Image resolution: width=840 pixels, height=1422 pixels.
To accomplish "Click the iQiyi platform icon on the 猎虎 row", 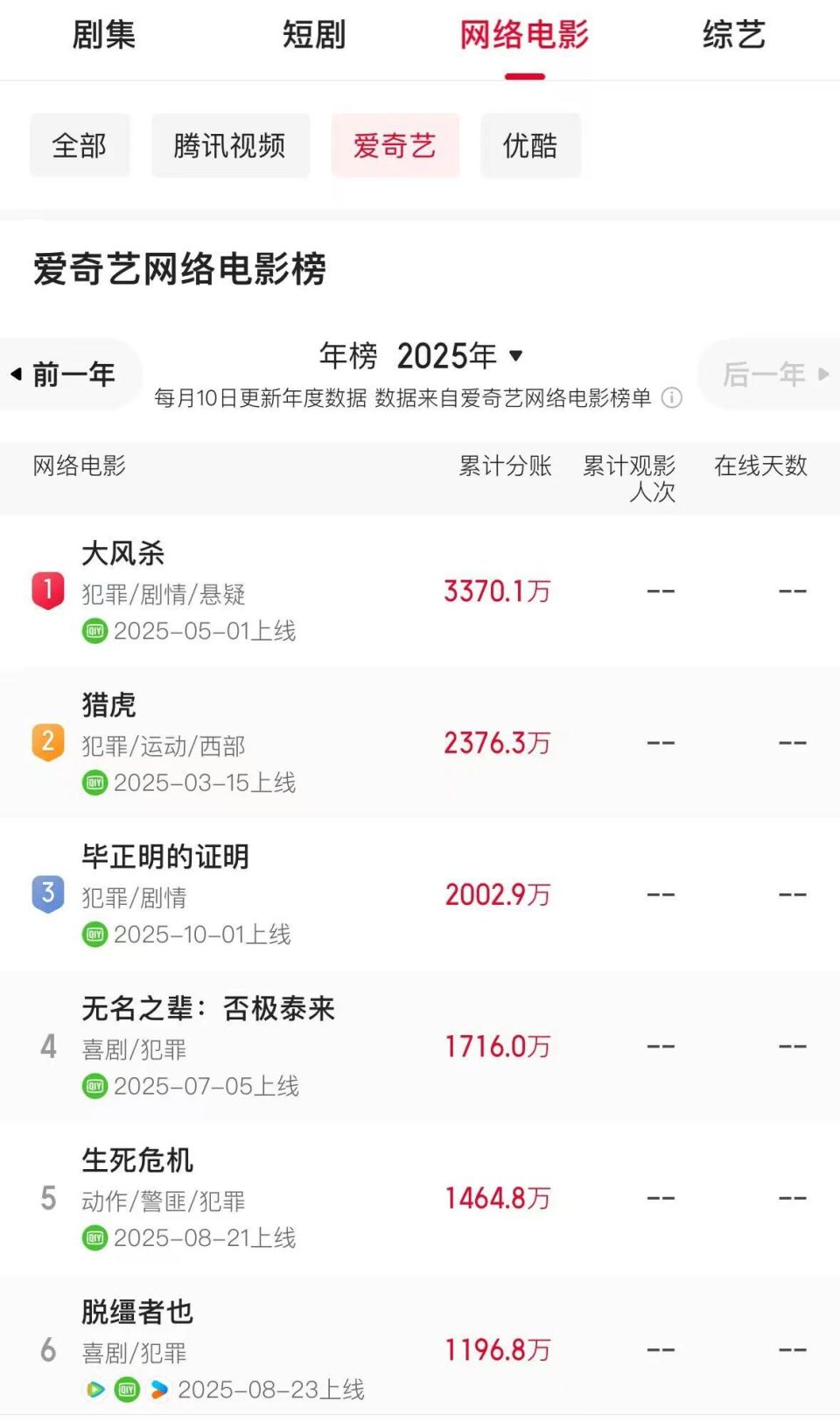I will coord(94,781).
